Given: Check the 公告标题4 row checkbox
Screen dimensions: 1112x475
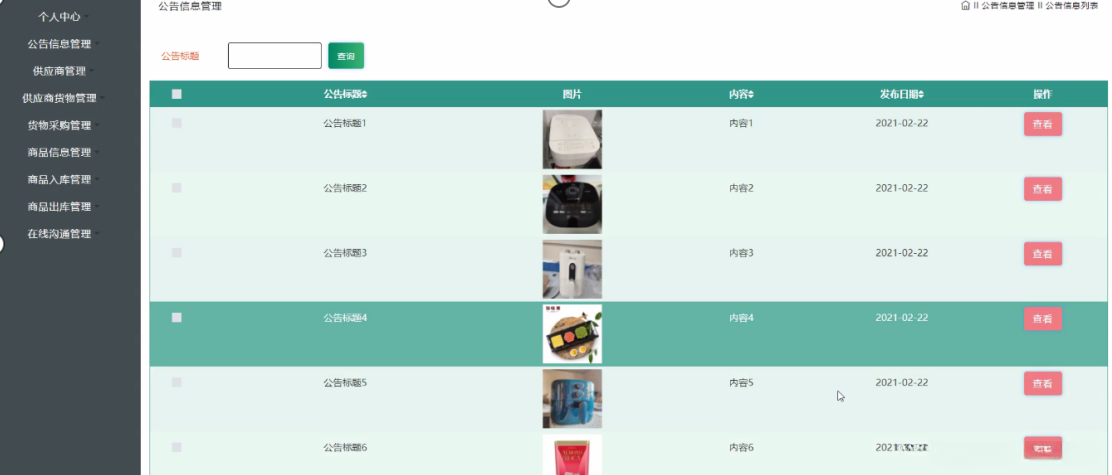Looking at the screenshot, I should click(x=177, y=317).
